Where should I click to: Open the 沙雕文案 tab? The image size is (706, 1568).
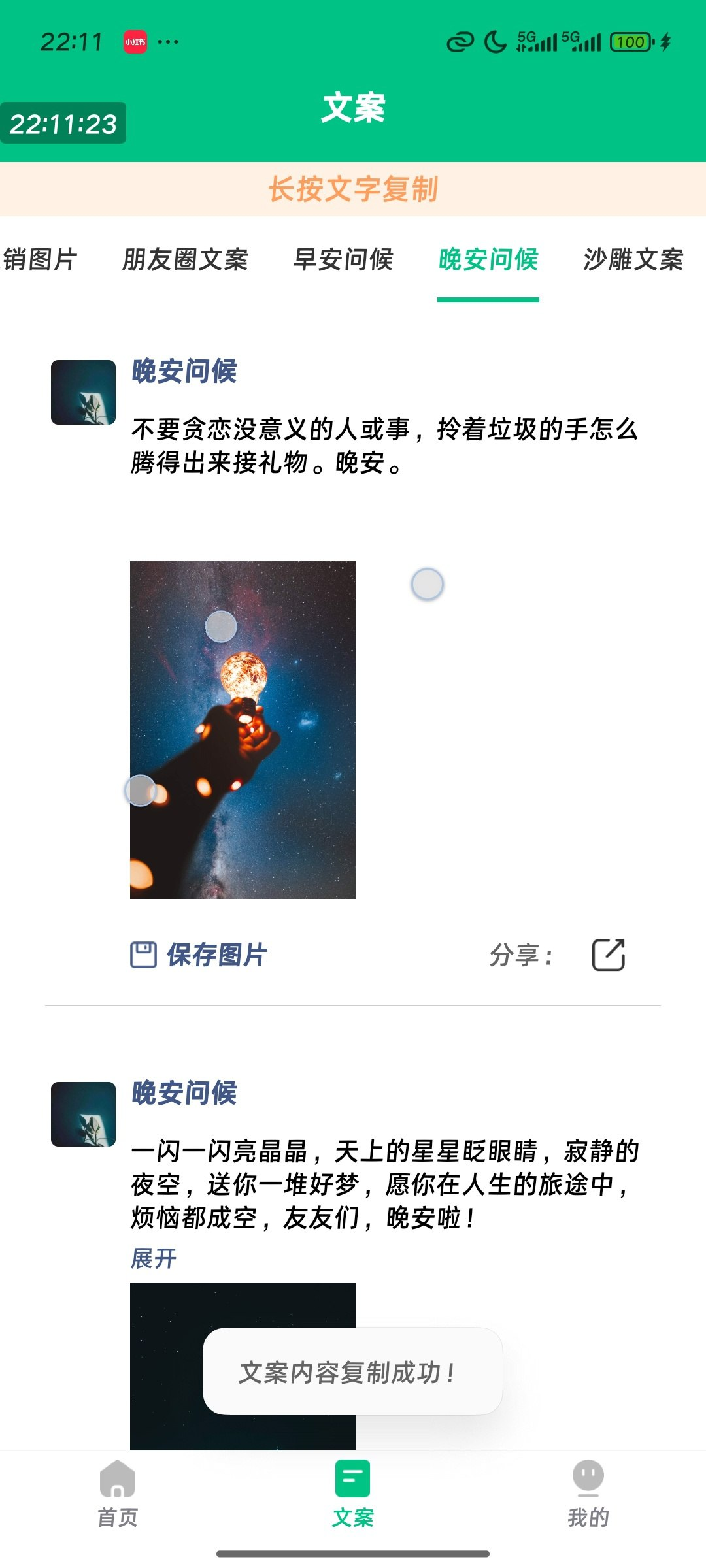tap(633, 261)
